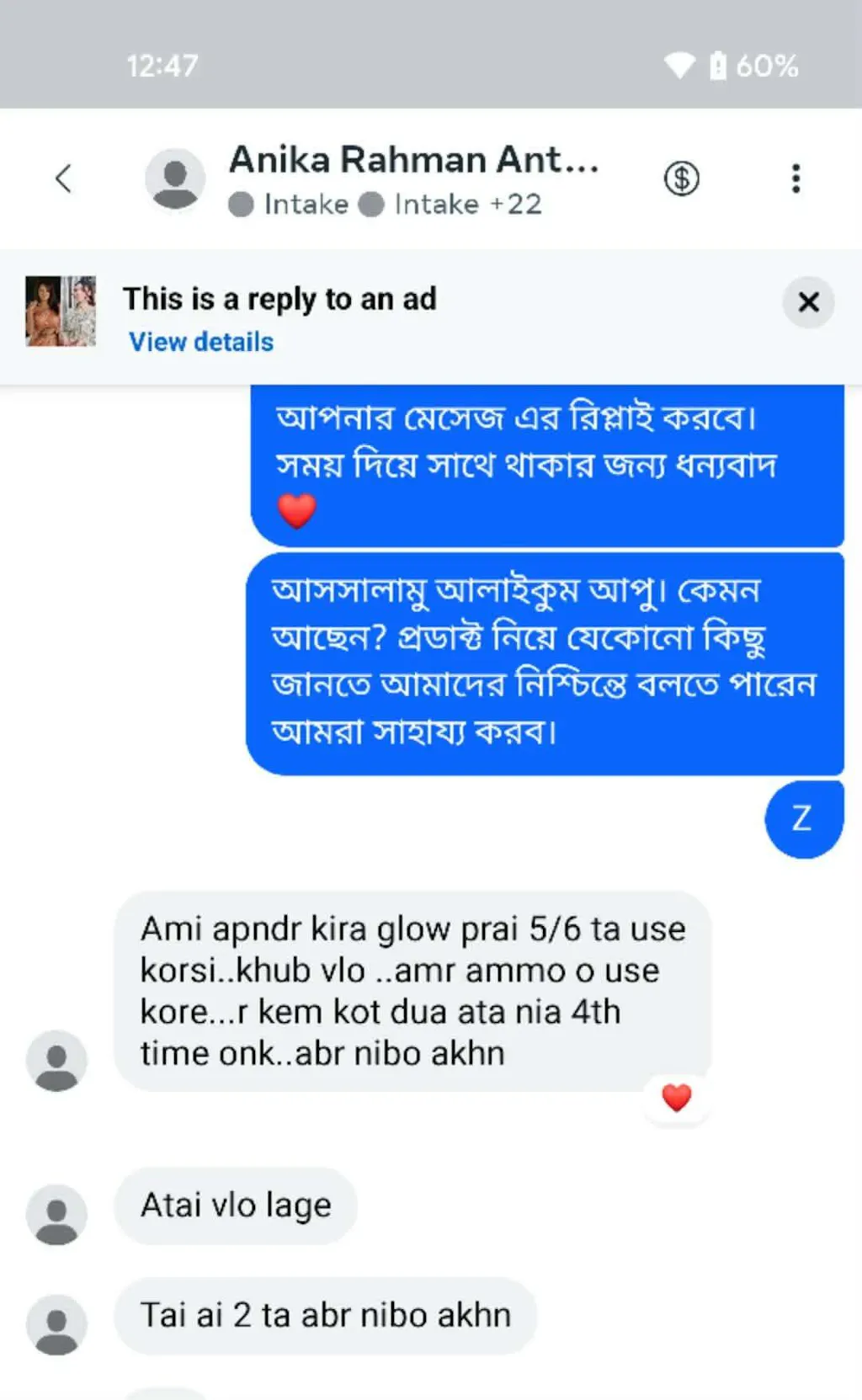Dismiss the reply-to-an-ad banner
This screenshot has width=862, height=1400.
point(808,301)
